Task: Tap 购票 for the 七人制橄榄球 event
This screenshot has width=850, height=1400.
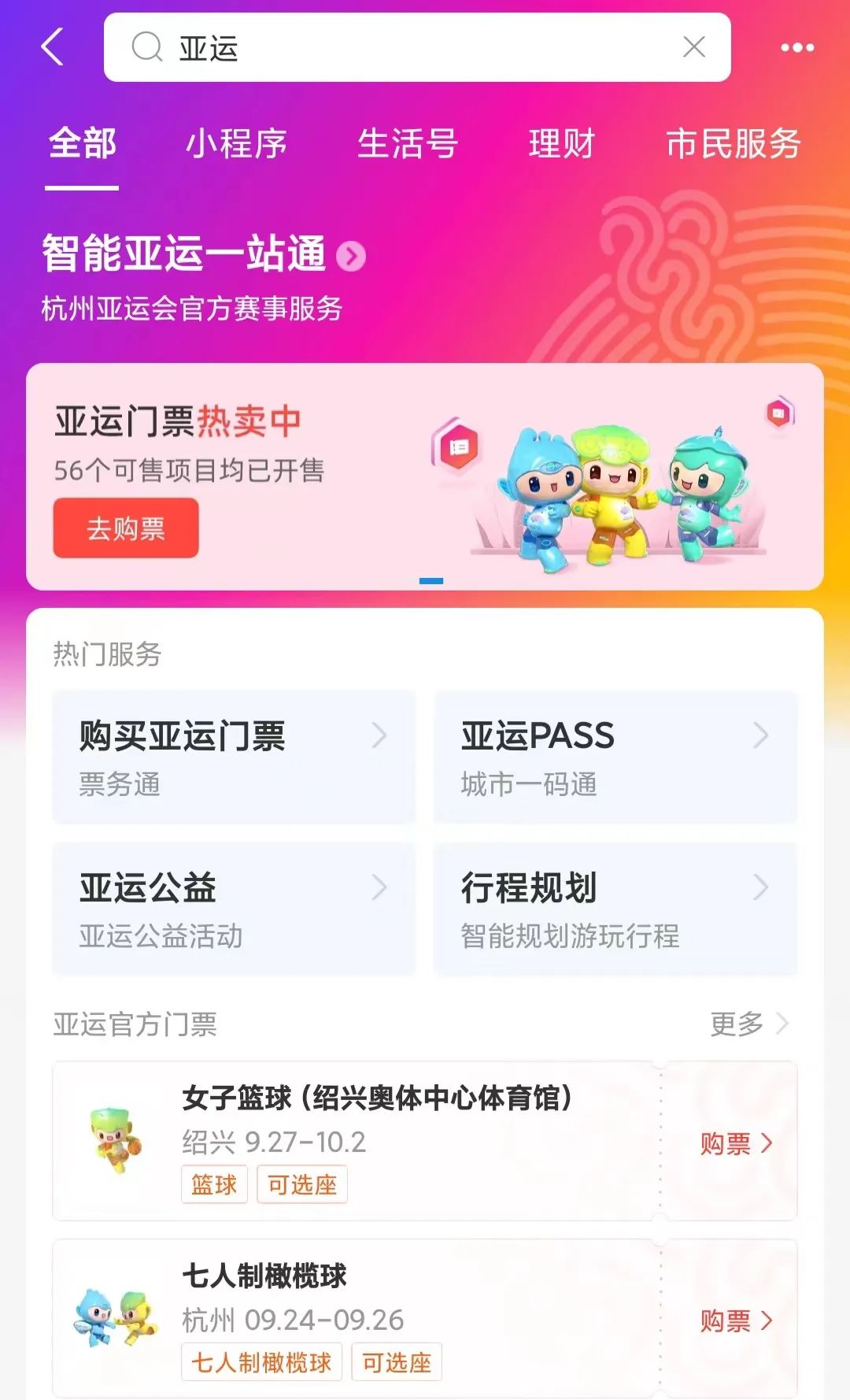Action: pyautogui.click(x=735, y=1320)
